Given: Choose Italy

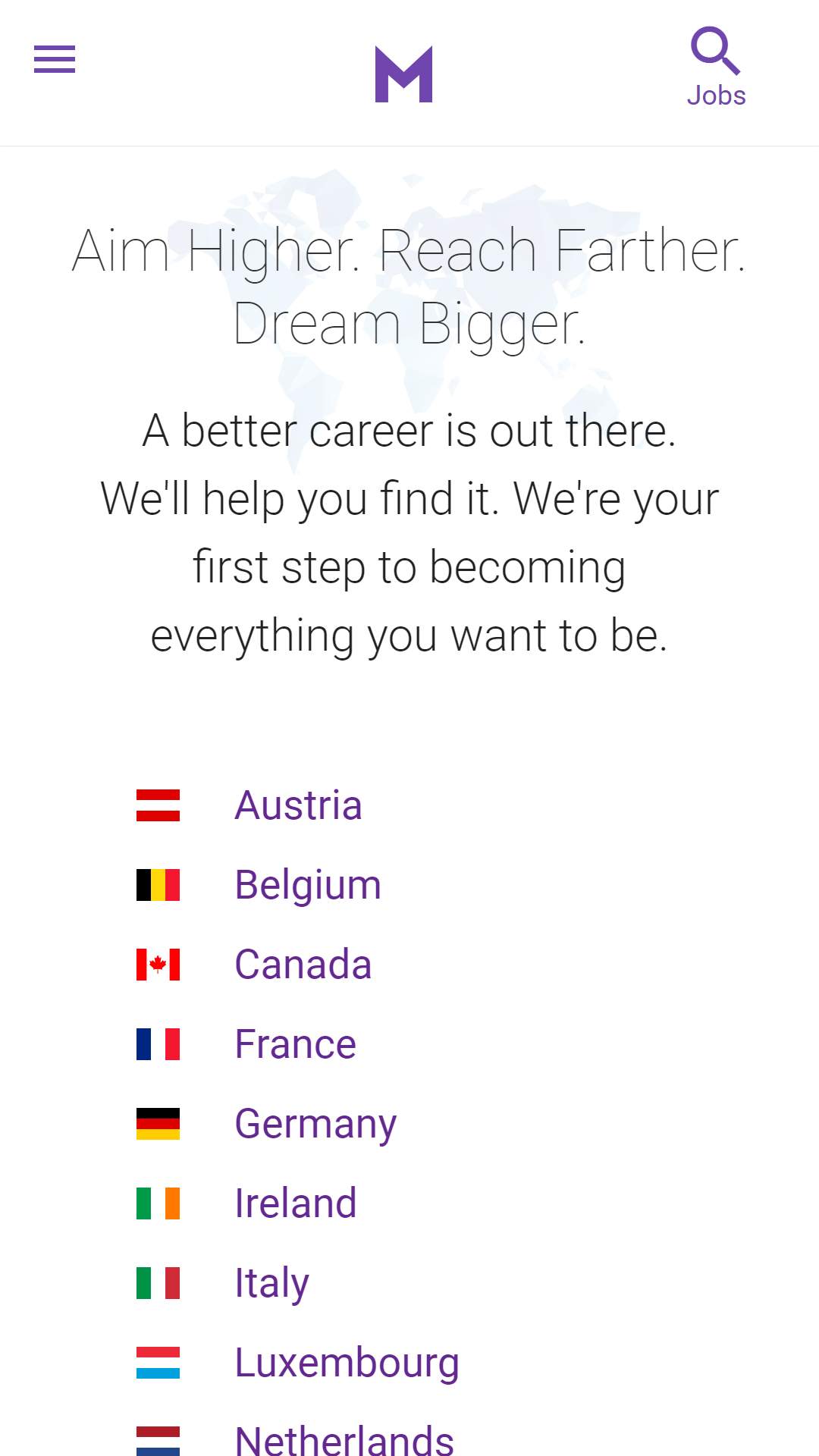Looking at the screenshot, I should point(271,1283).
